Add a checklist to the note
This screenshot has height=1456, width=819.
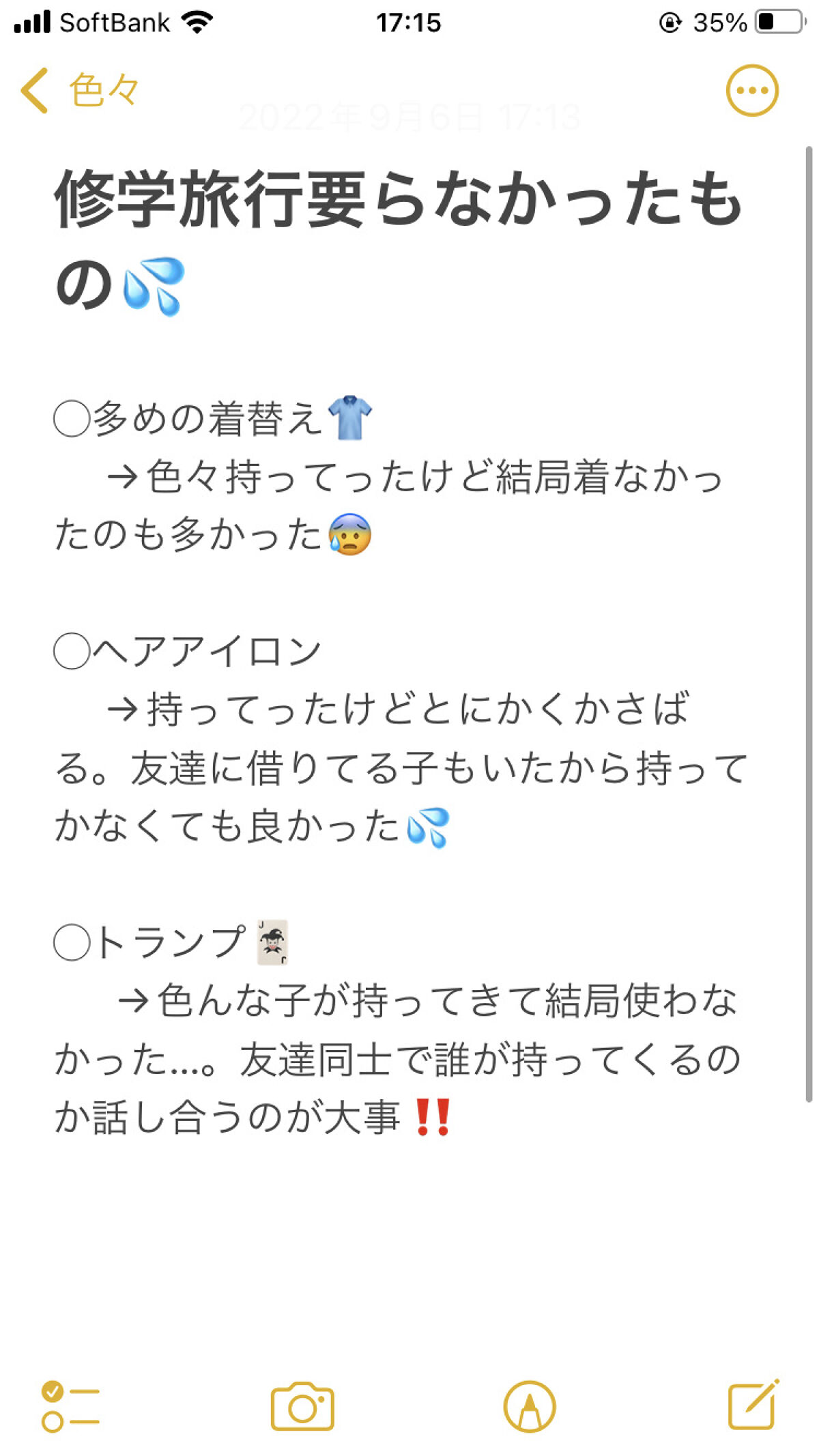point(70,1406)
